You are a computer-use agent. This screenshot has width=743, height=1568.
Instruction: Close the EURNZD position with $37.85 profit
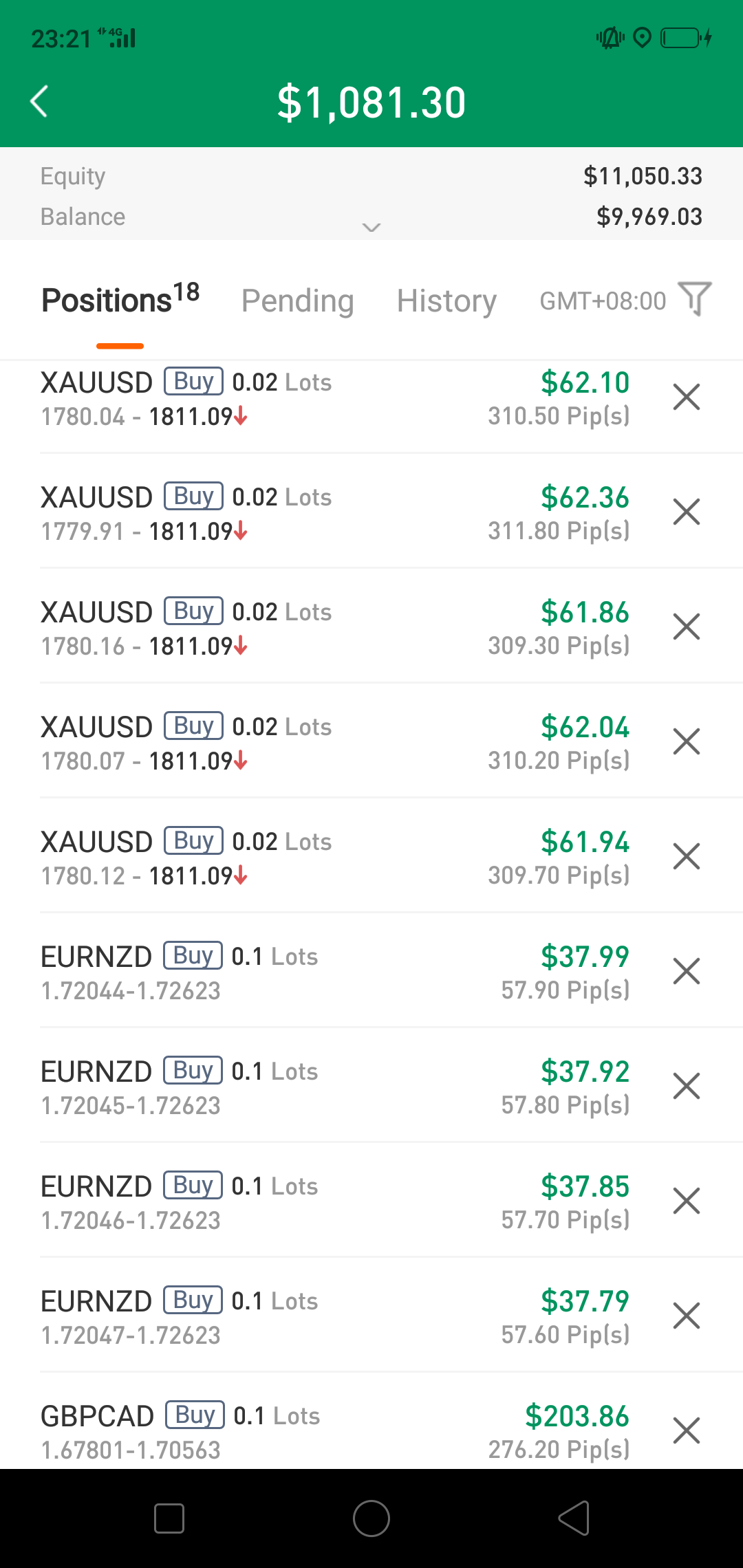686,1201
